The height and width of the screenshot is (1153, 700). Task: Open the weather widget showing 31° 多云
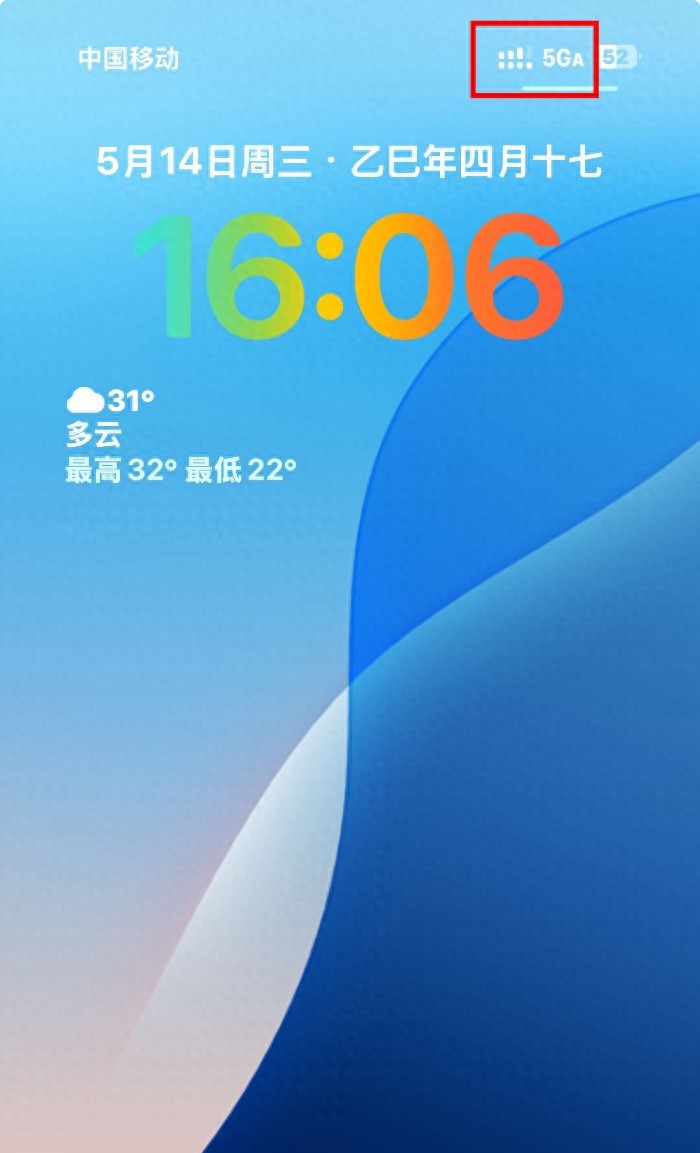click(180, 436)
